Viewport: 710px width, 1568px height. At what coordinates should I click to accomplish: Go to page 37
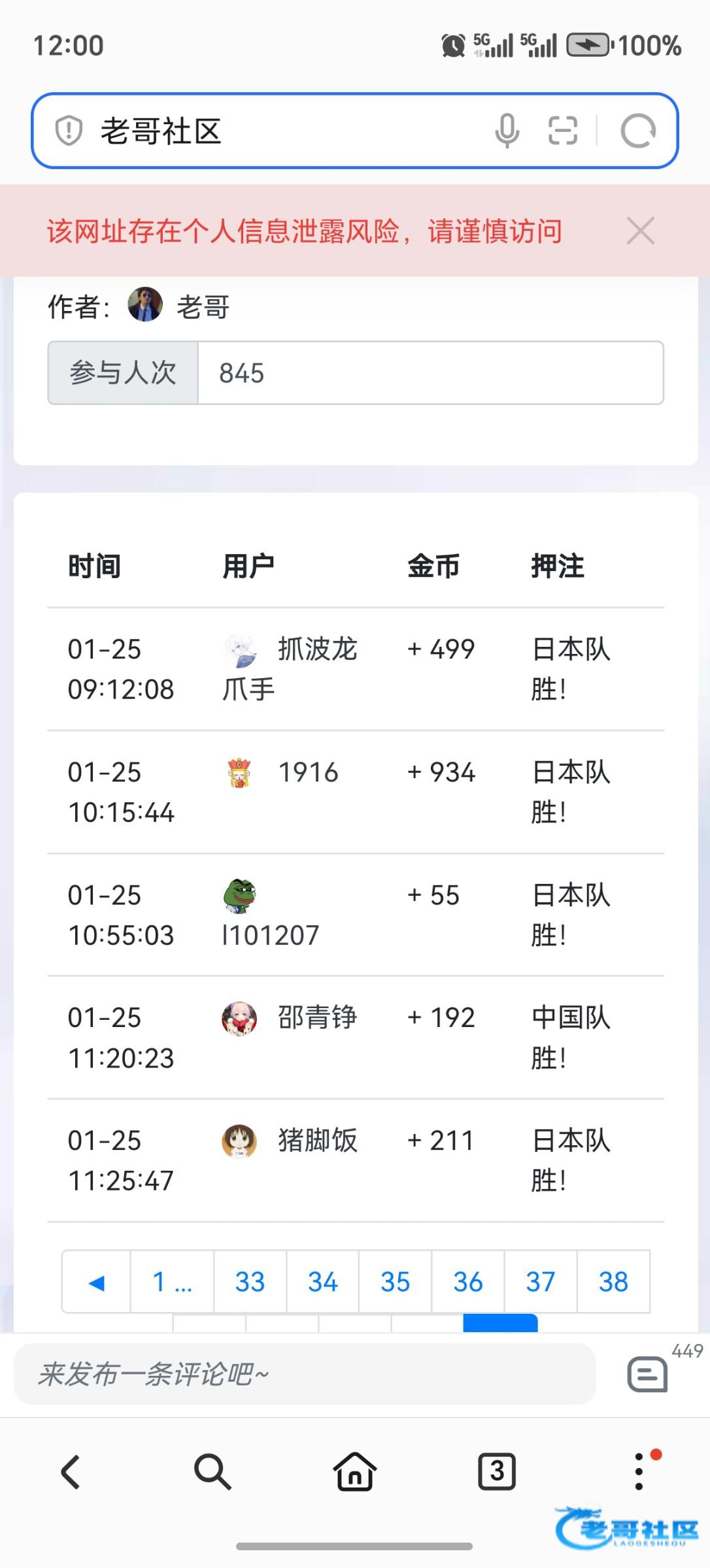click(540, 1282)
